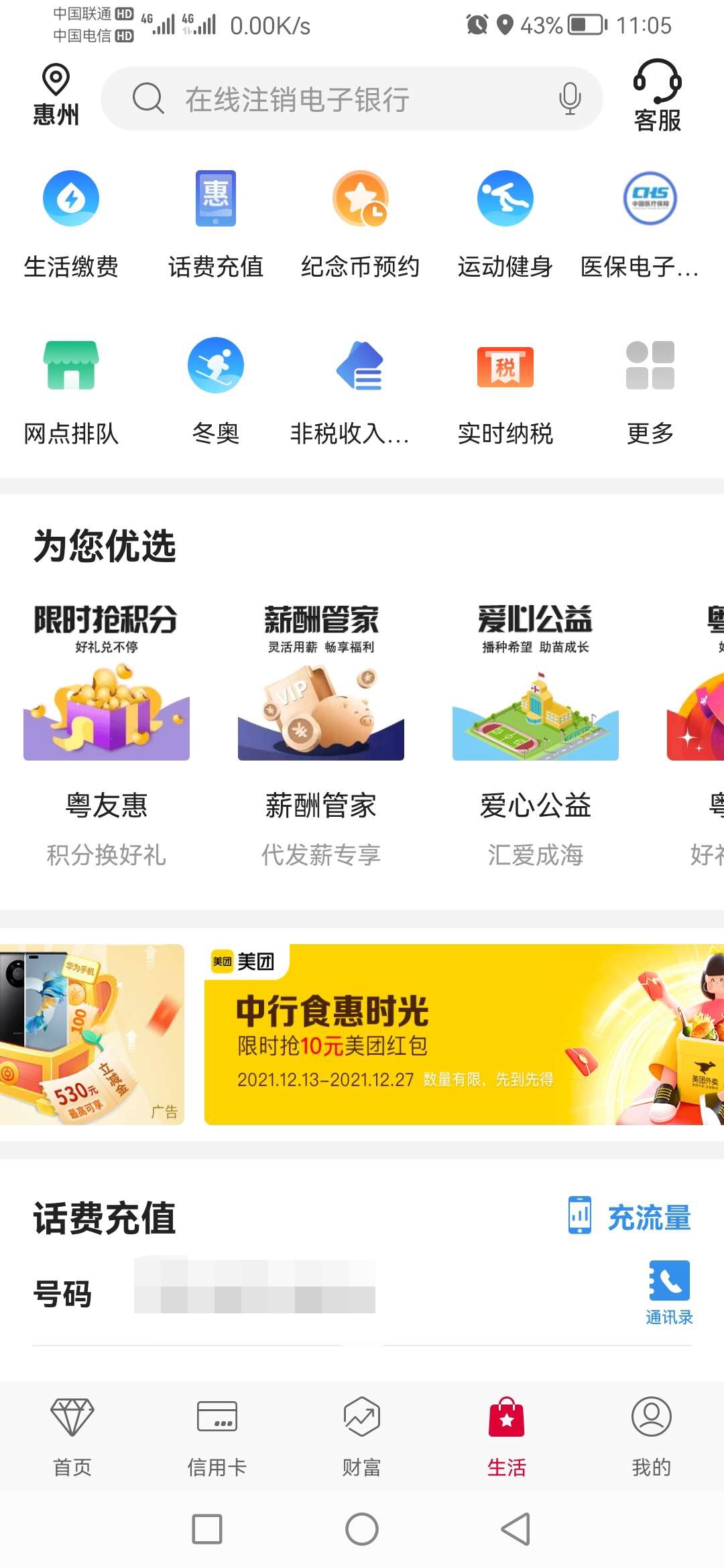The width and height of the screenshot is (724, 1568).
Task: Contact 客服 customer service
Action: (657, 95)
